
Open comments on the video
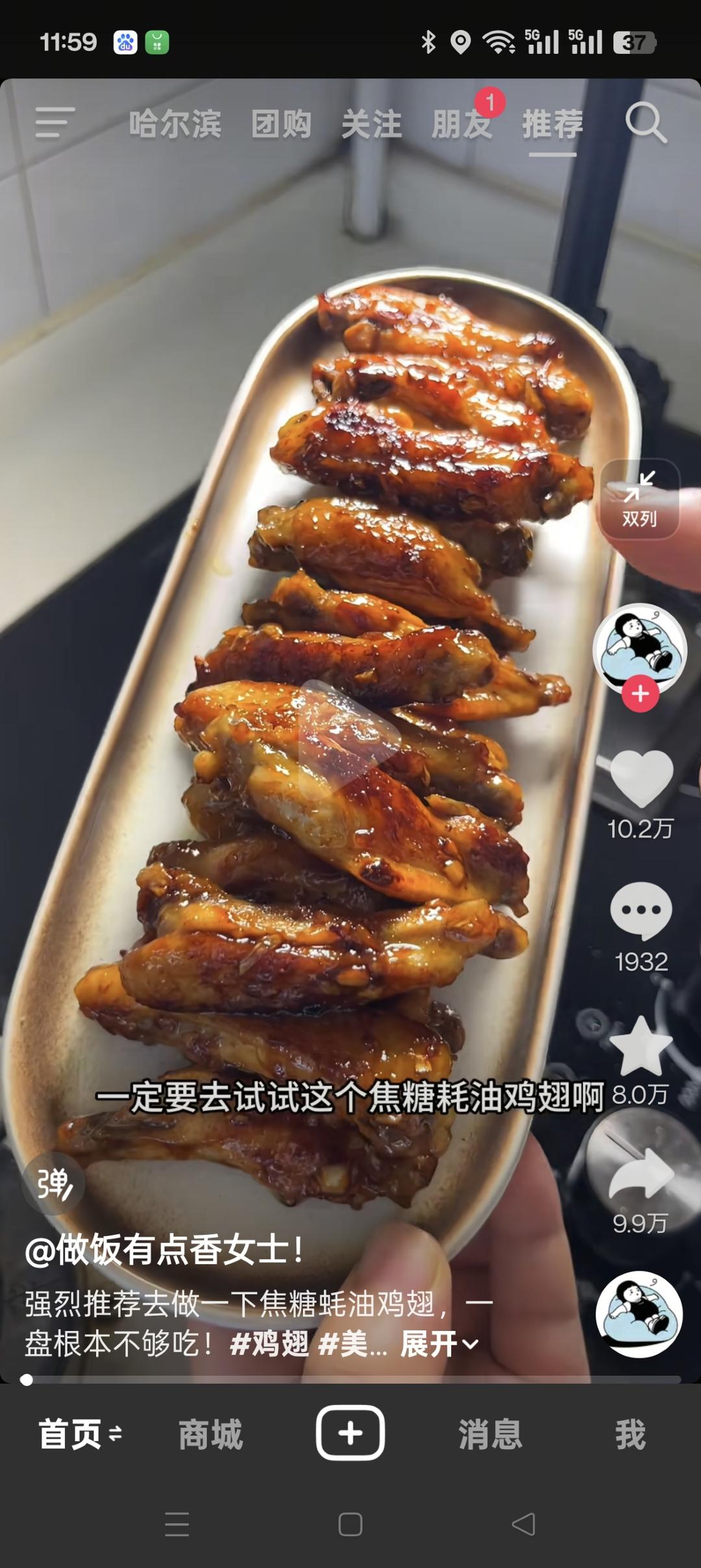click(x=641, y=911)
